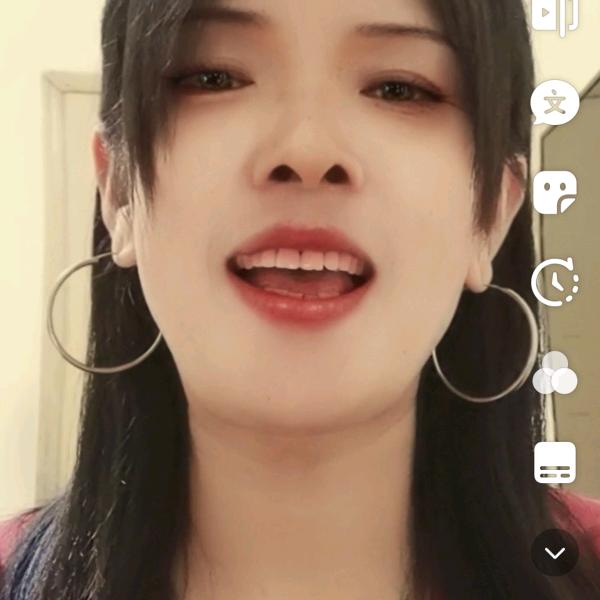Add a sticker to the video
This screenshot has height=600, width=600.
555,192
